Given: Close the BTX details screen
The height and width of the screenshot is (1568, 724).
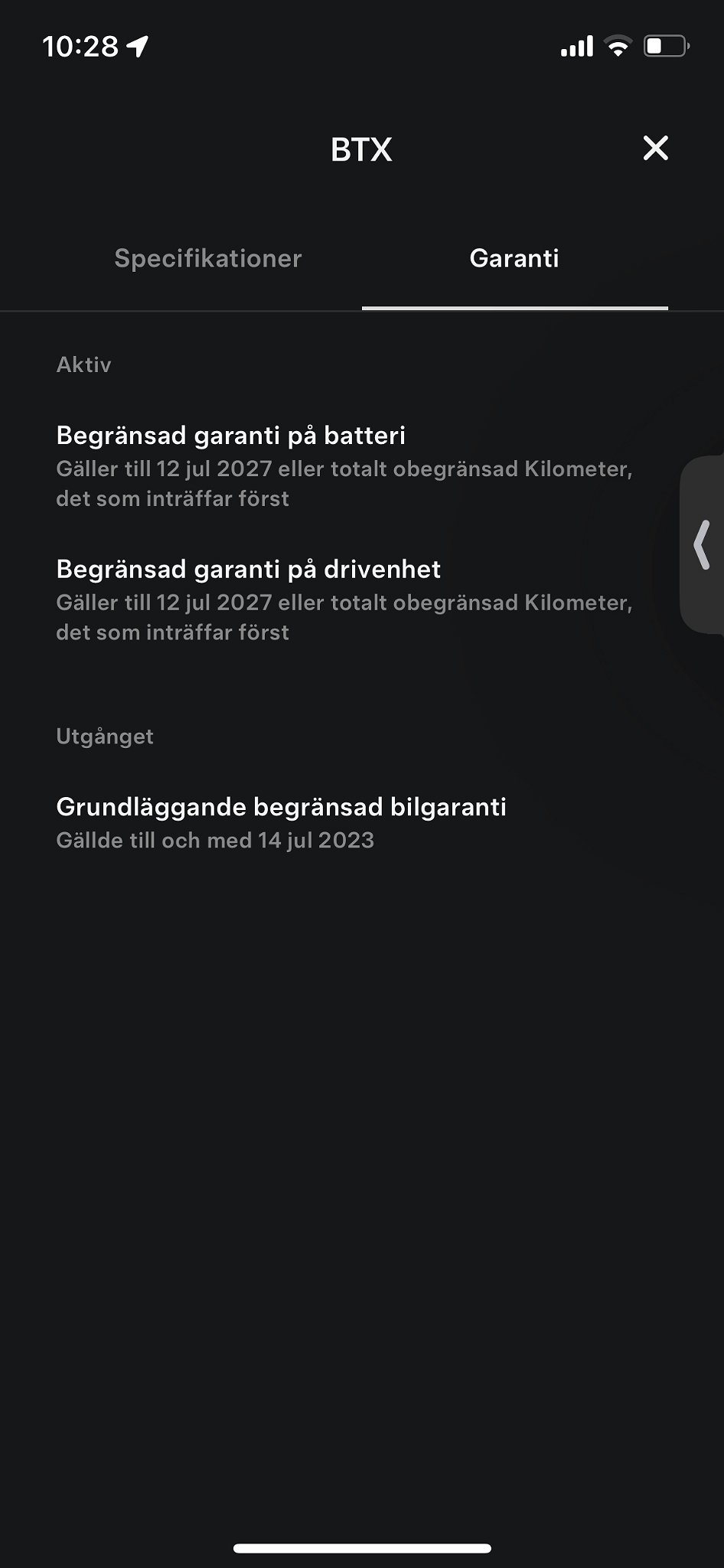Looking at the screenshot, I should click(656, 149).
